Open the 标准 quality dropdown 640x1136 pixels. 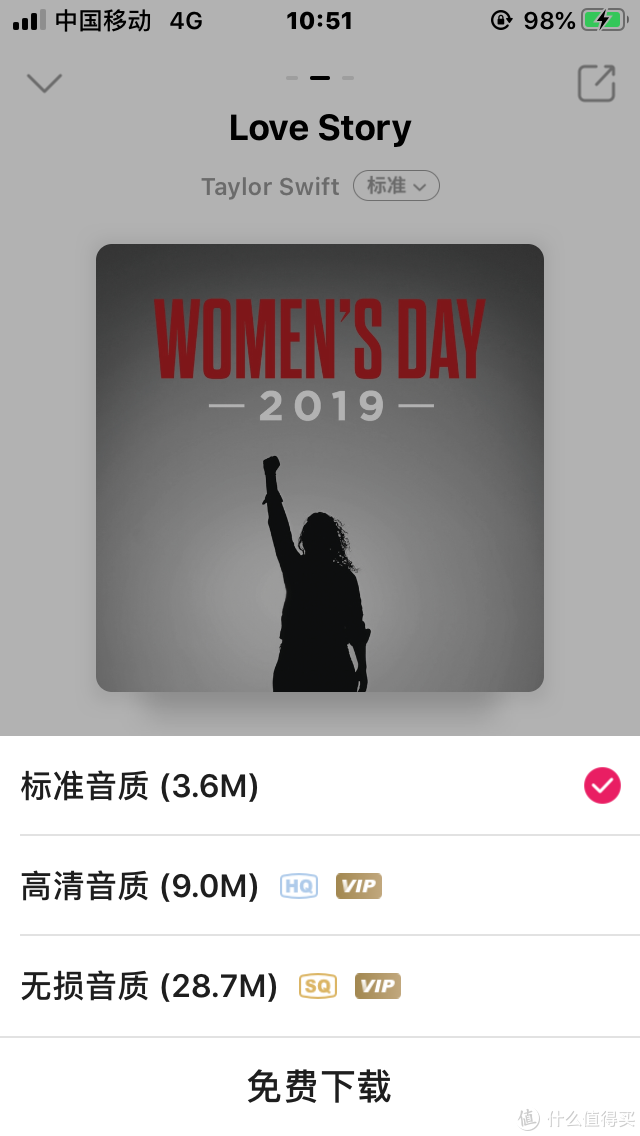(396, 186)
